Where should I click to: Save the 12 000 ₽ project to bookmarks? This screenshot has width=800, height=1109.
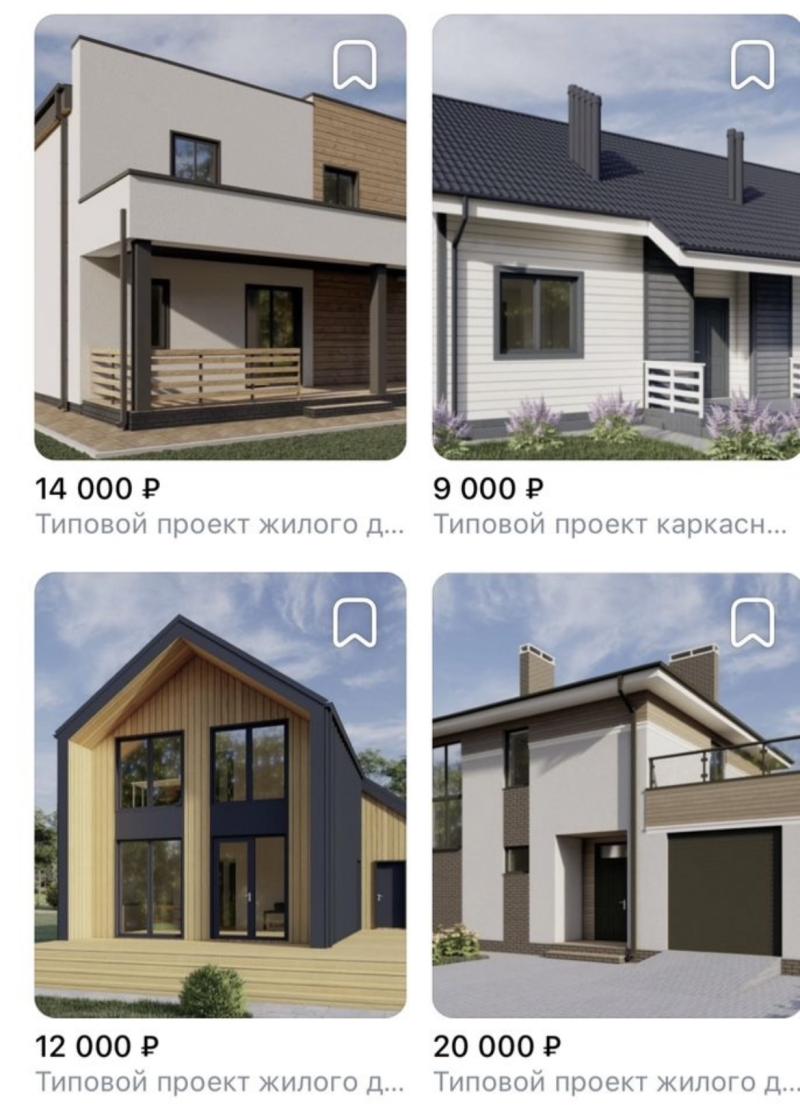tap(354, 624)
